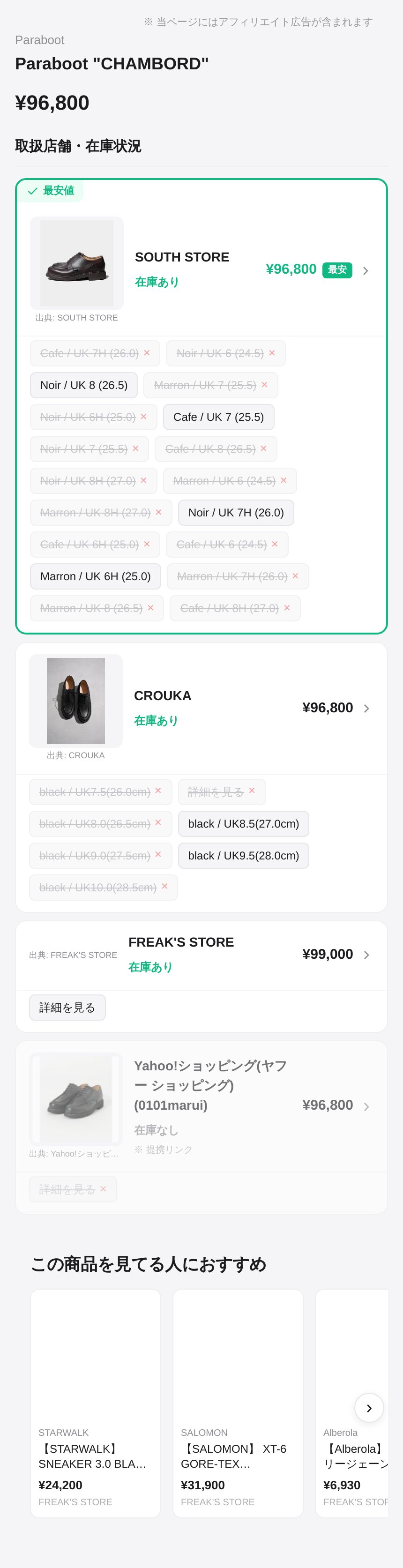Image resolution: width=403 pixels, height=1568 pixels.
Task: Pick the Noir / UK 7H (26.0) chip
Action: [x=236, y=513]
